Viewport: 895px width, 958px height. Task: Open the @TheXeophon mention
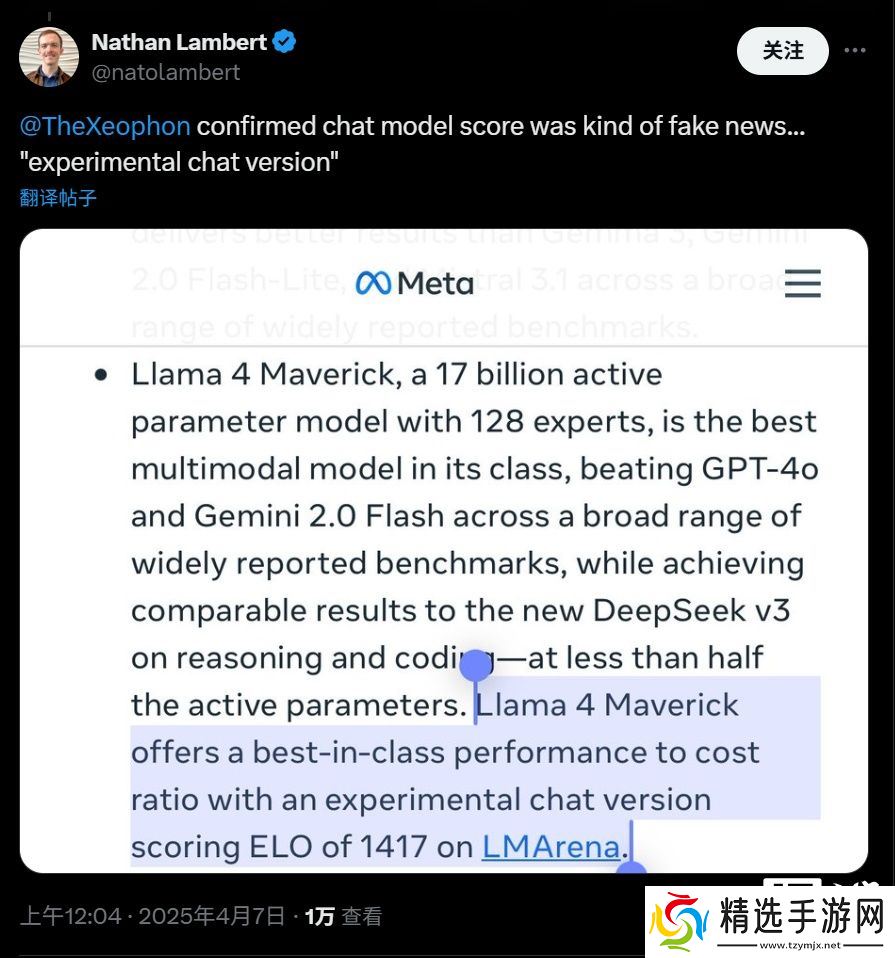(x=104, y=126)
